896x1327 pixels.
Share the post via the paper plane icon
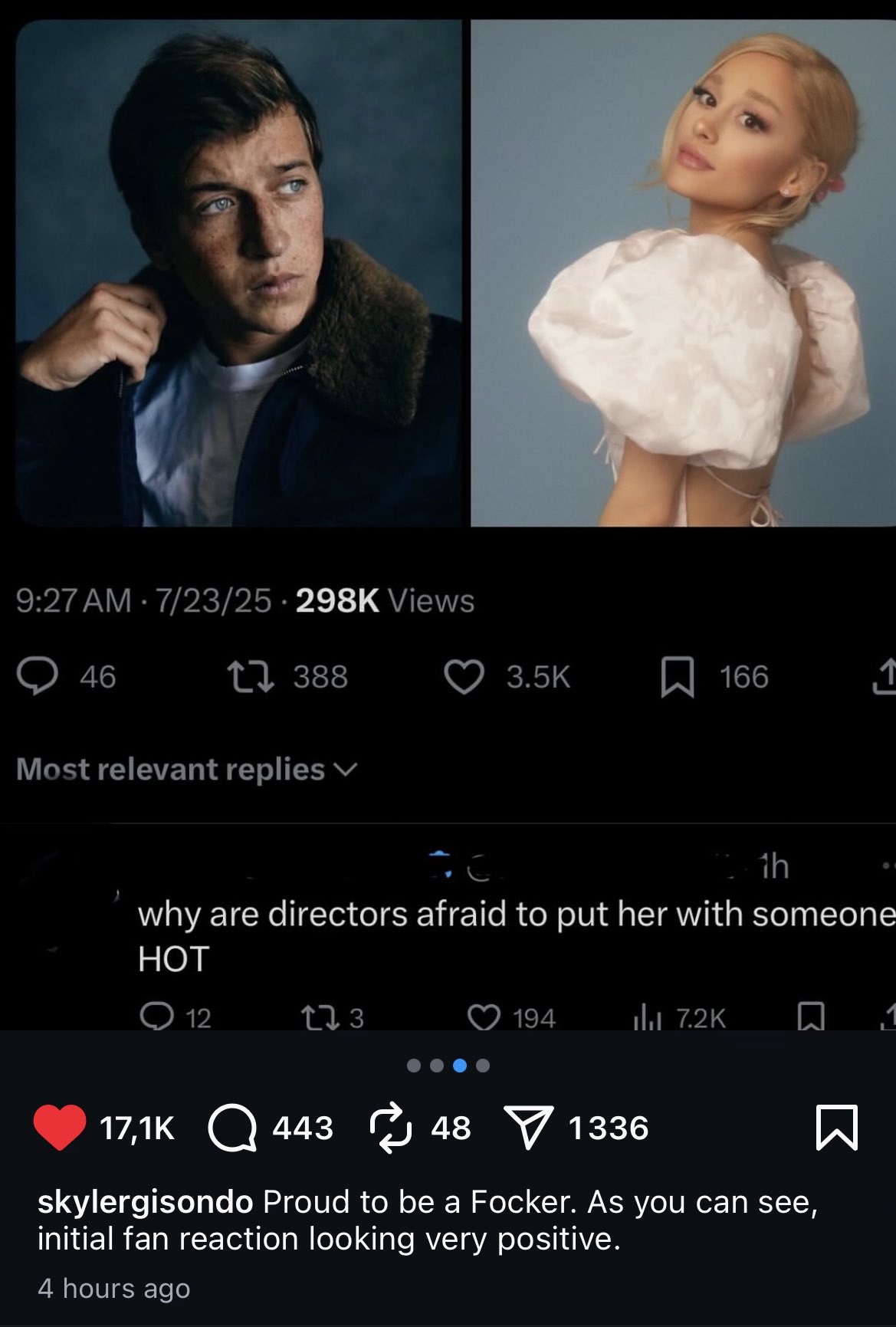(x=528, y=1128)
